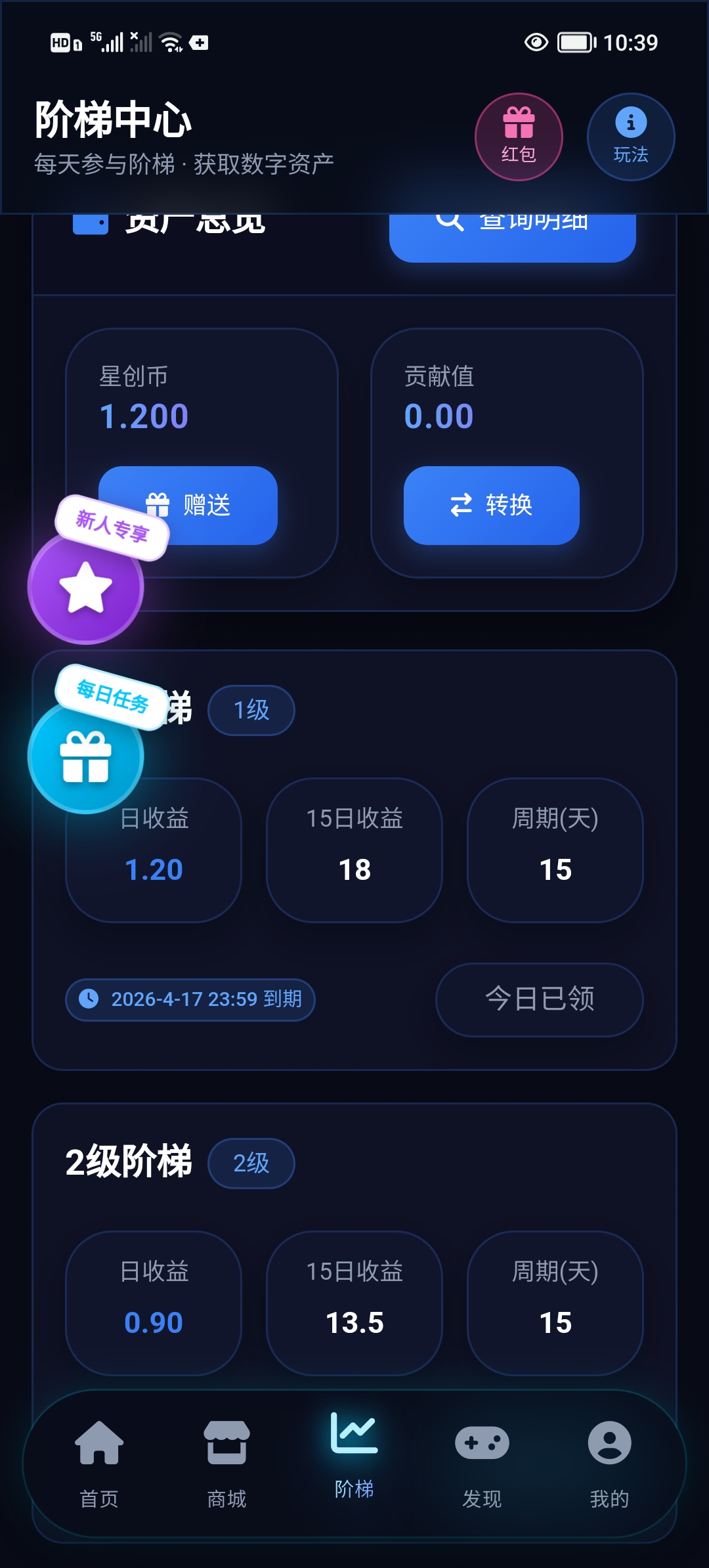Tap the clock icon beside the expiry date
Screen dimensions: 709x1568
(x=90, y=999)
